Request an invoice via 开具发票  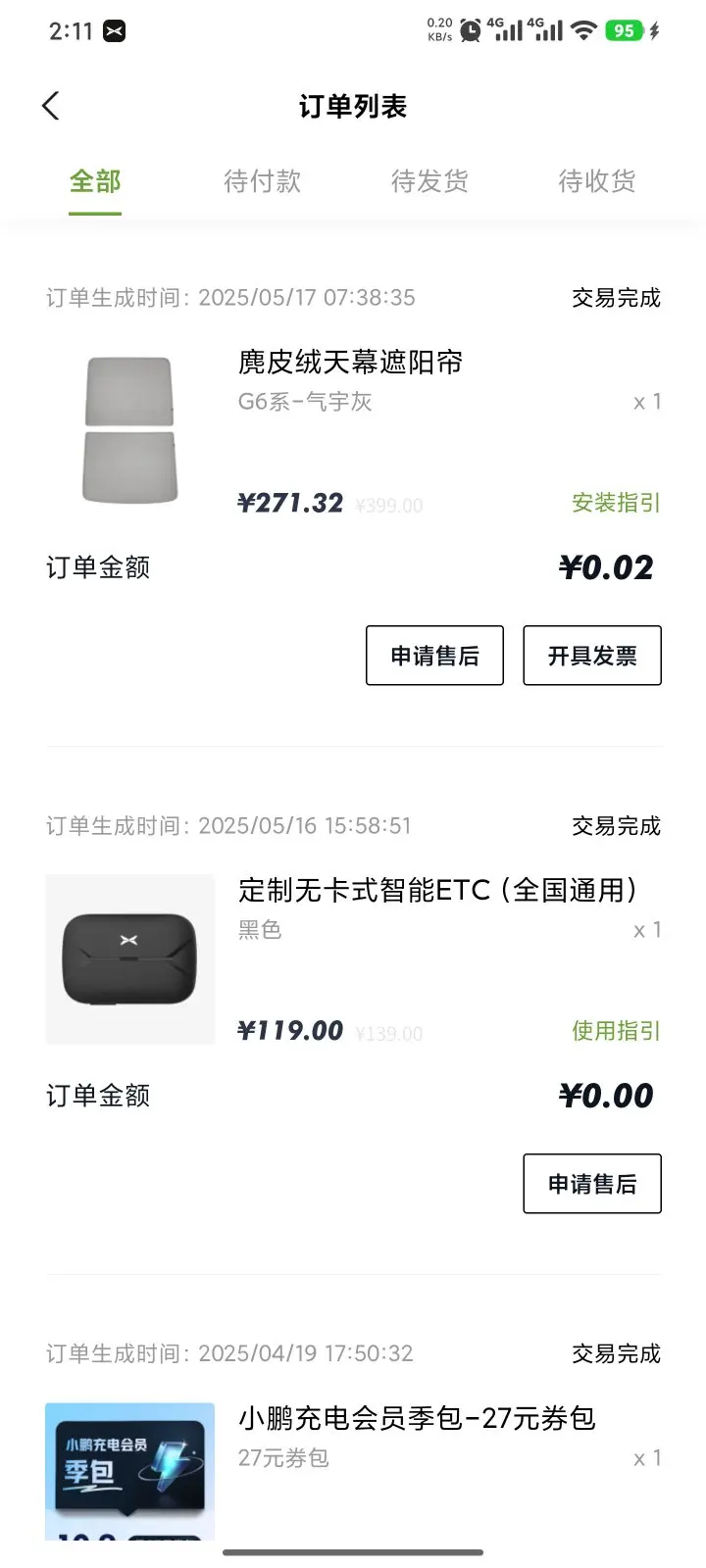(x=592, y=656)
